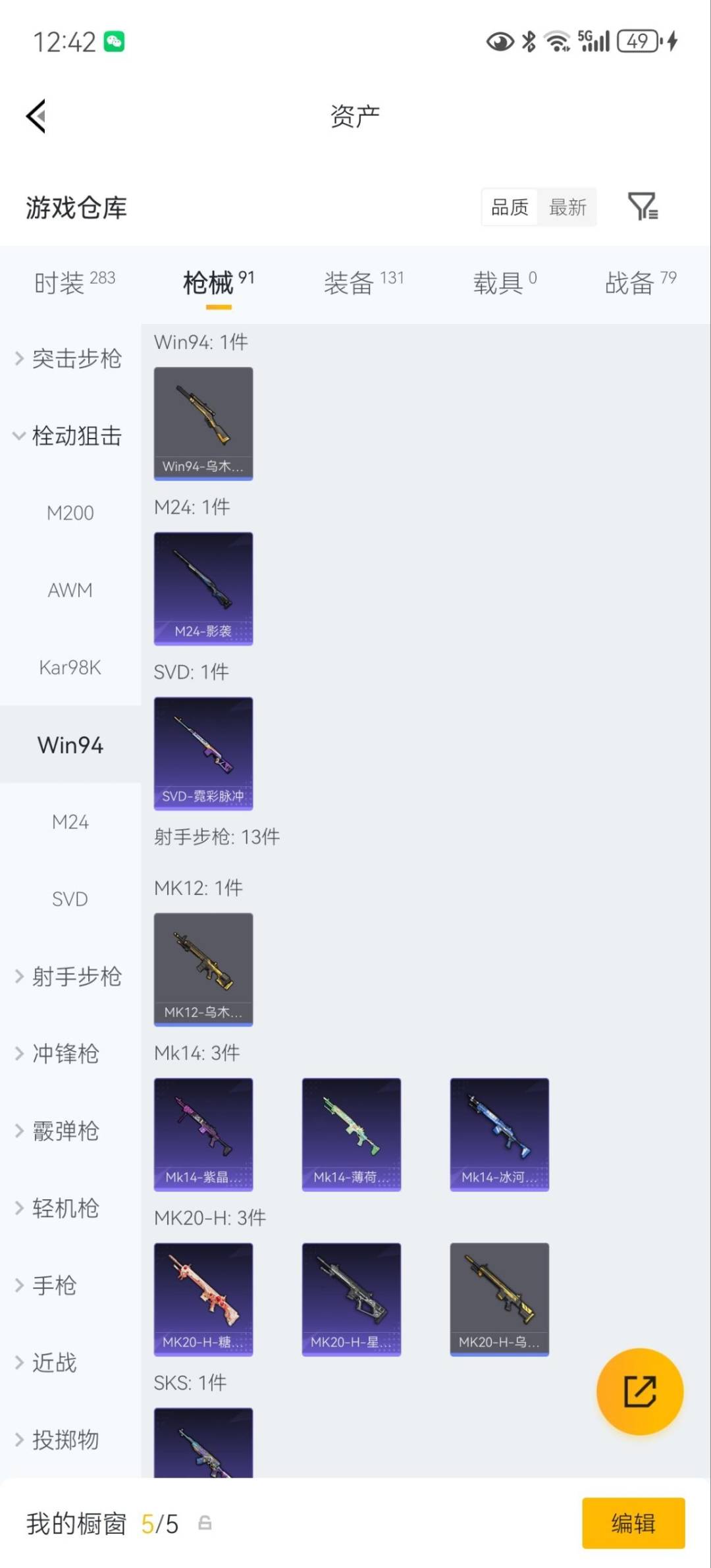Tap the battery indicator in the status bar
The width and height of the screenshot is (711, 1568).
(636, 41)
